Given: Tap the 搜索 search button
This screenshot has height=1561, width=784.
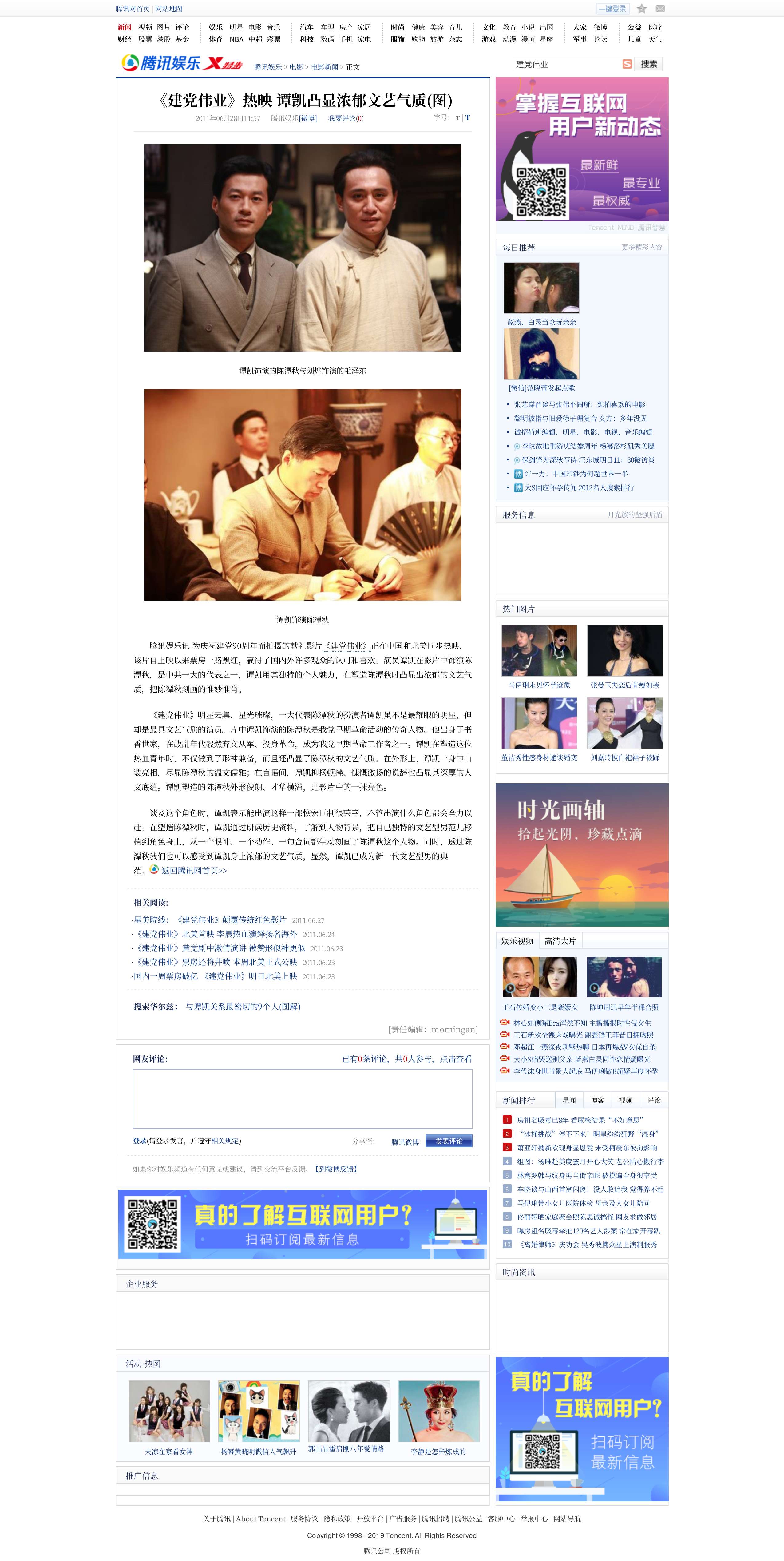Looking at the screenshot, I should 648,64.
